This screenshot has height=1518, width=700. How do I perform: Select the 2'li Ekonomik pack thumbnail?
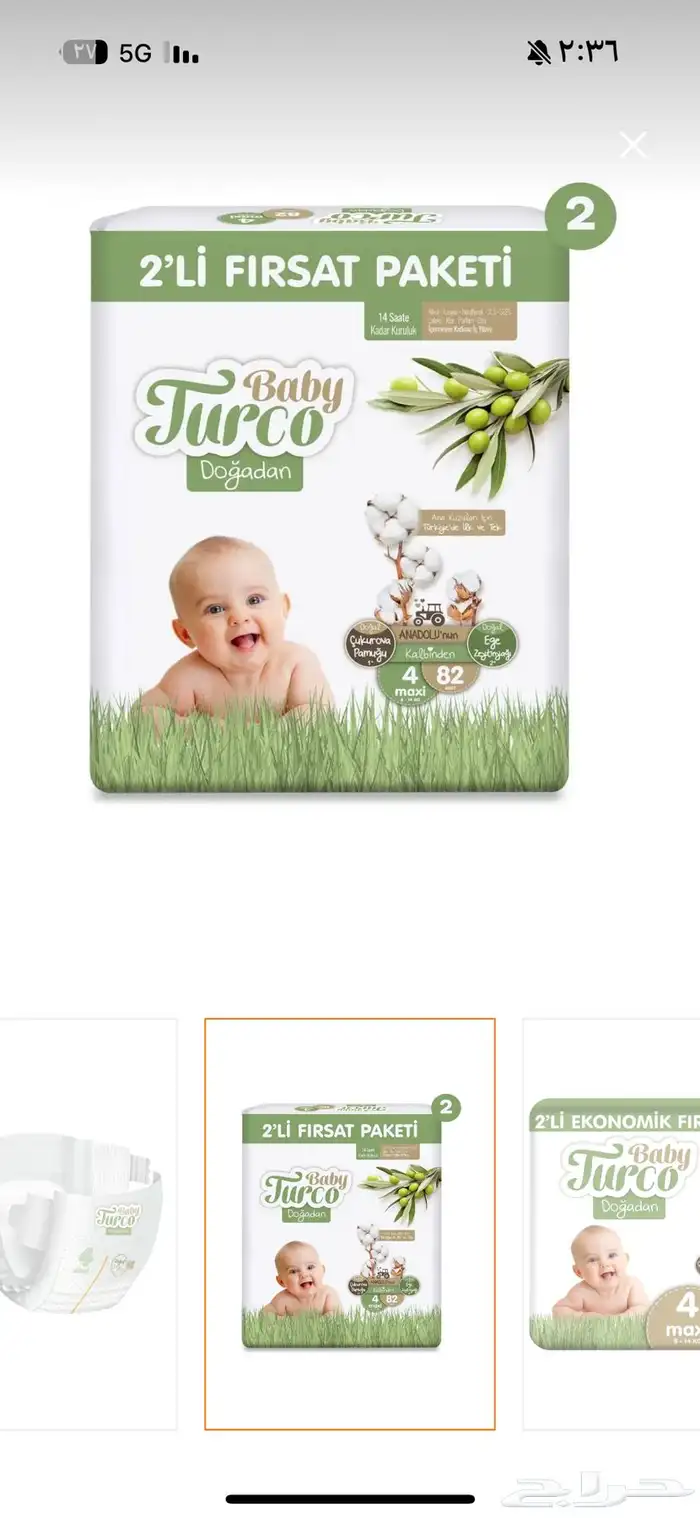(x=612, y=1223)
